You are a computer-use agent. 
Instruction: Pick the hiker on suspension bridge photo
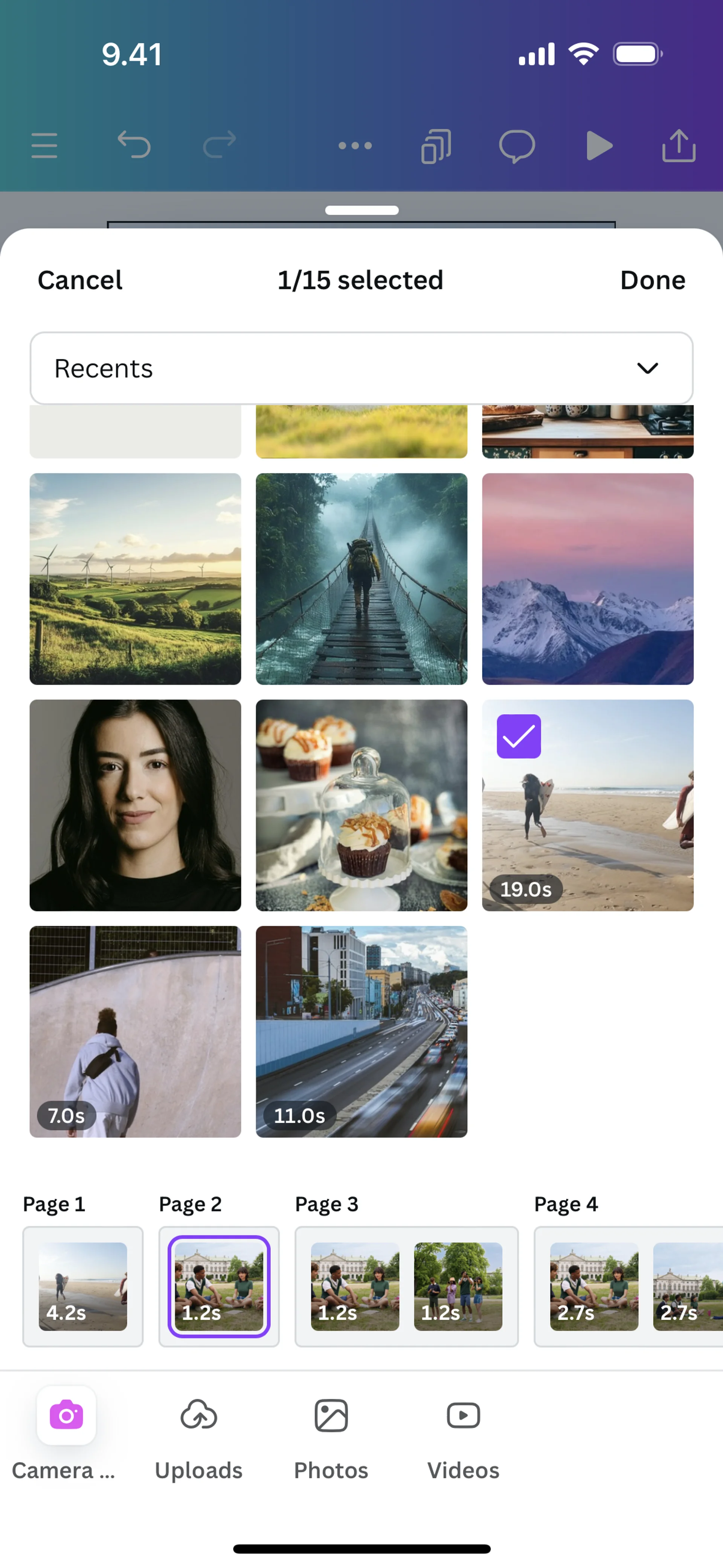(x=361, y=579)
